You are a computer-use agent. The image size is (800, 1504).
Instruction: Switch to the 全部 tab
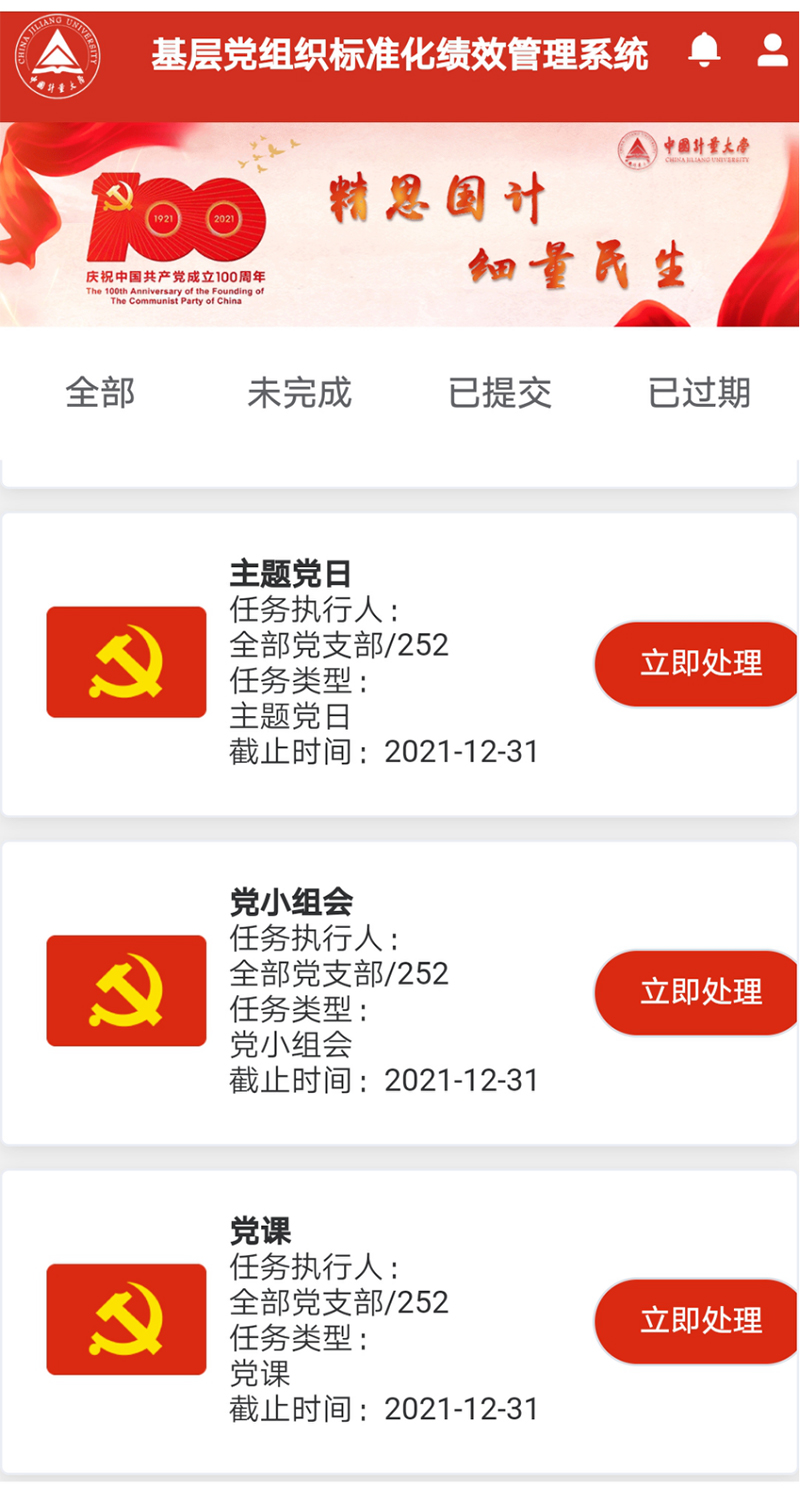(x=100, y=393)
